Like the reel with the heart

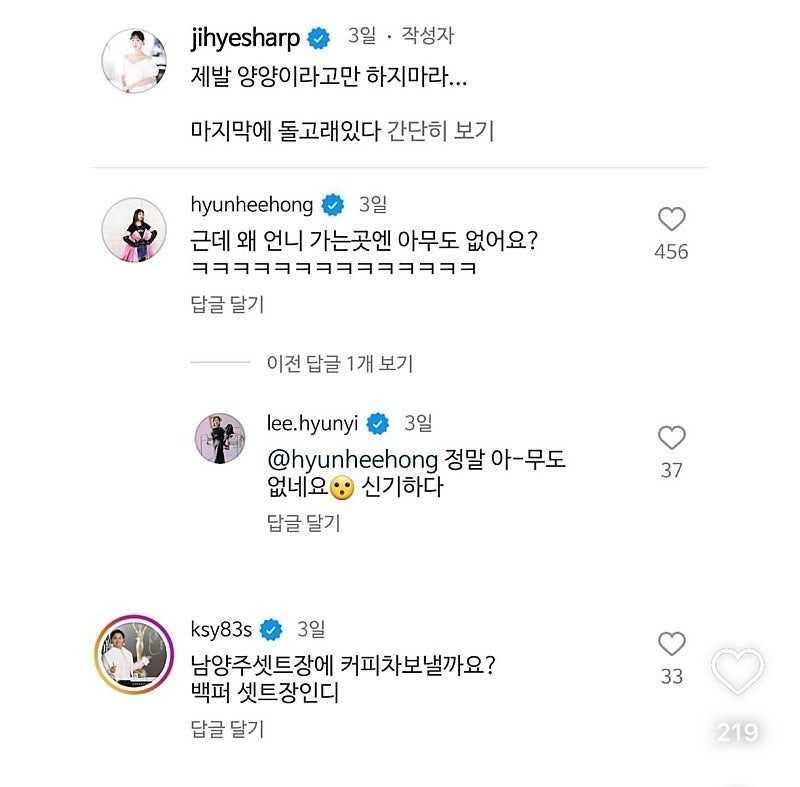738,672
